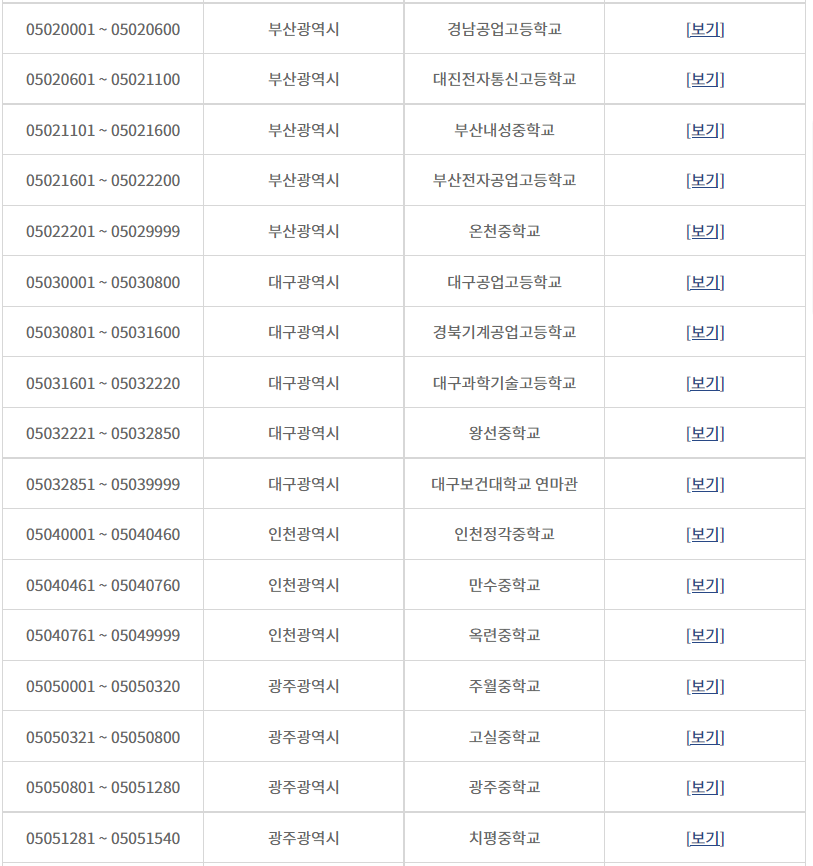Open [보기] for 인천정각중학교
The height and width of the screenshot is (866, 813).
point(705,533)
